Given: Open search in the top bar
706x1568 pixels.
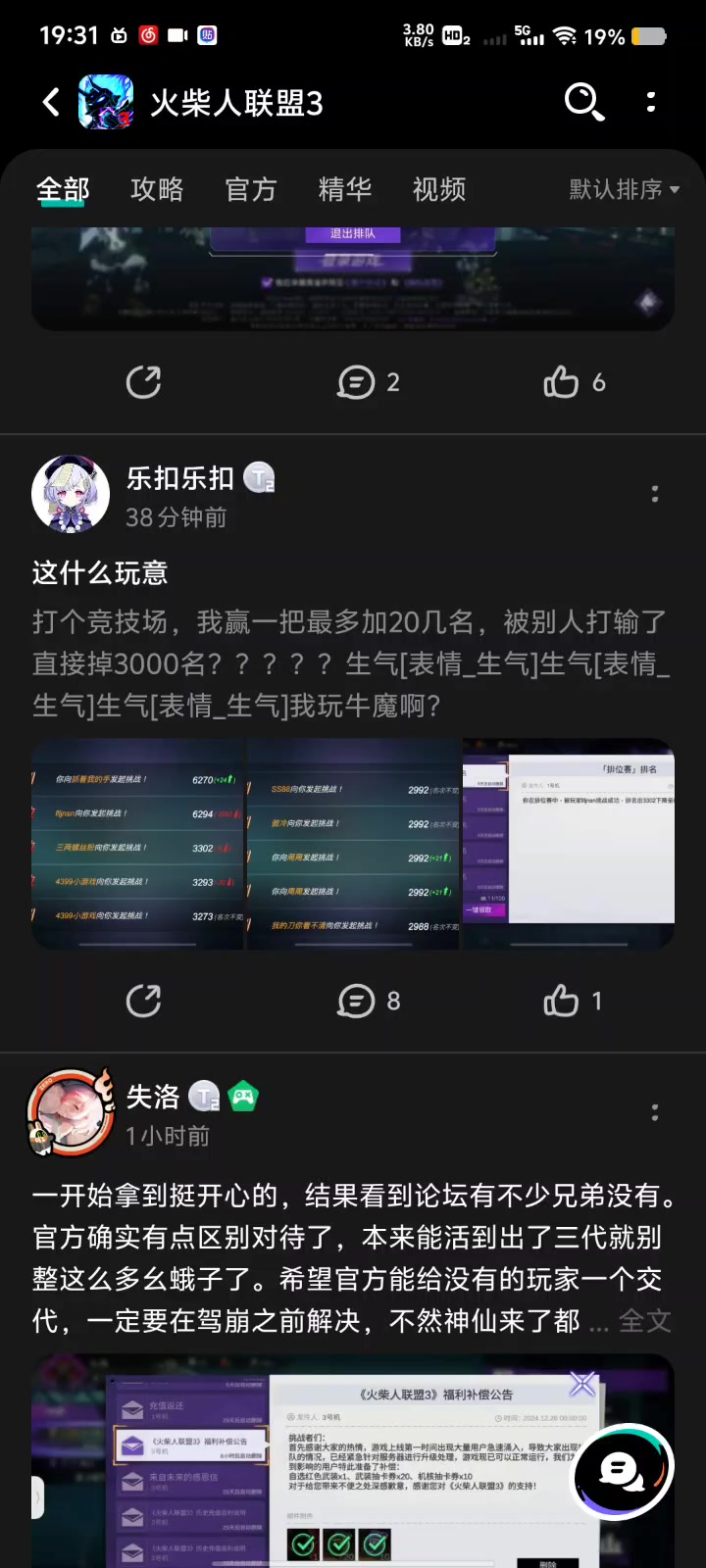Looking at the screenshot, I should (584, 102).
